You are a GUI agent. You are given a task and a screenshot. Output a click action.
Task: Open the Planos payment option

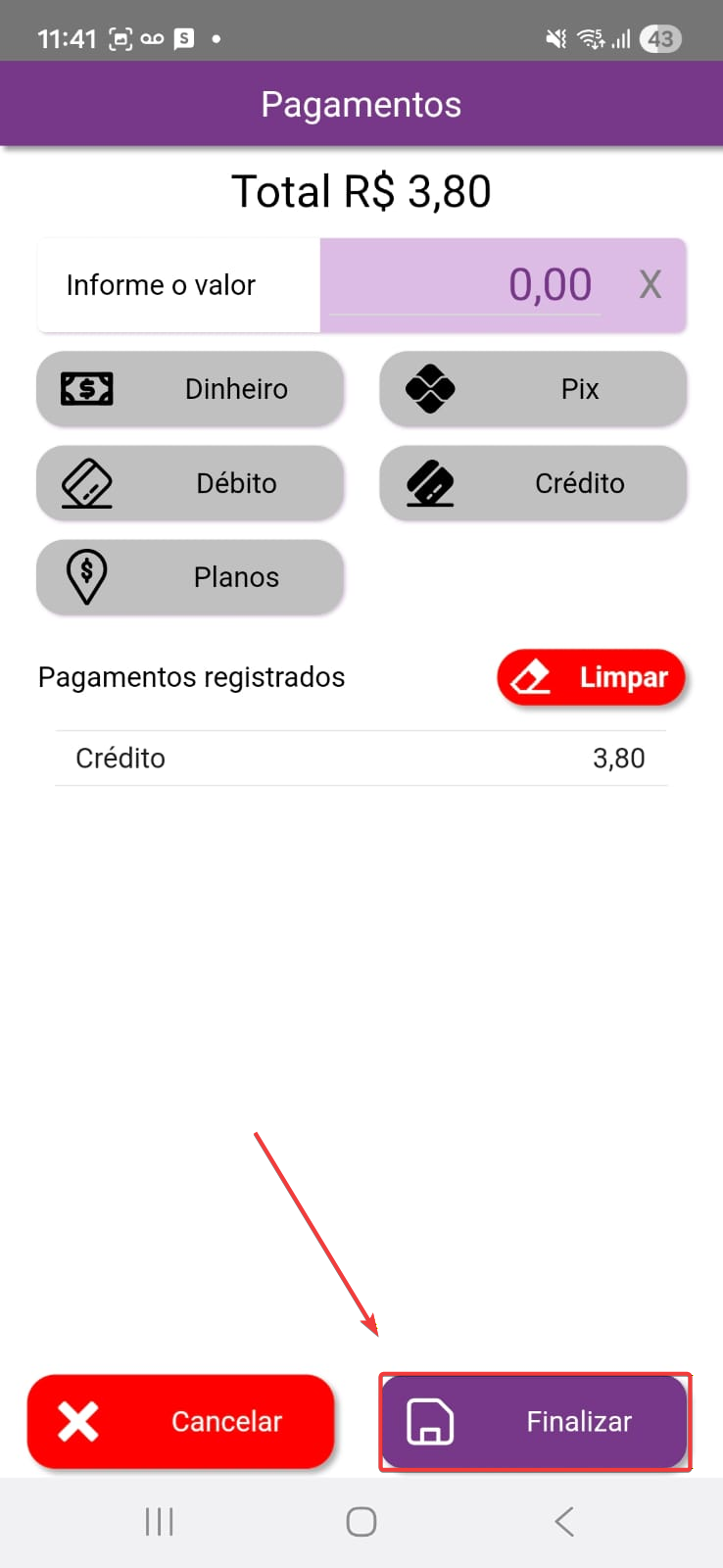click(x=190, y=577)
